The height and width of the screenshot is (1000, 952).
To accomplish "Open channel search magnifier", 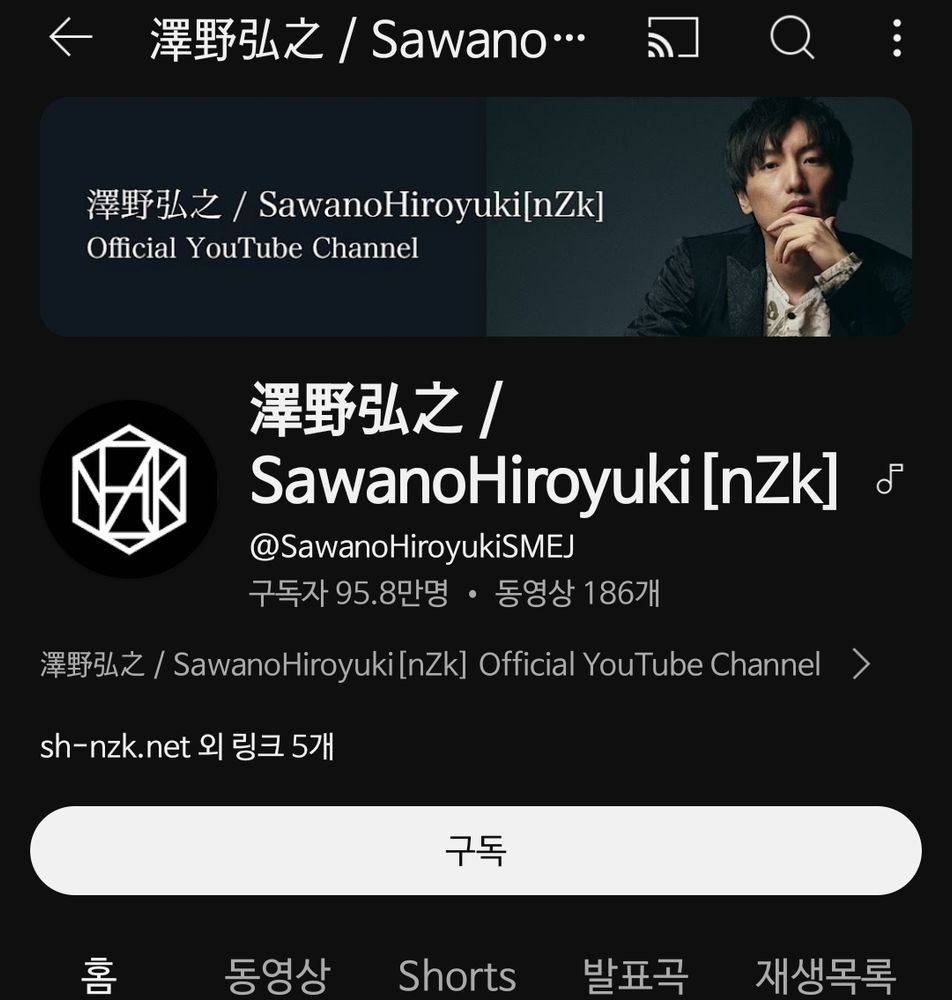I will 791,38.
